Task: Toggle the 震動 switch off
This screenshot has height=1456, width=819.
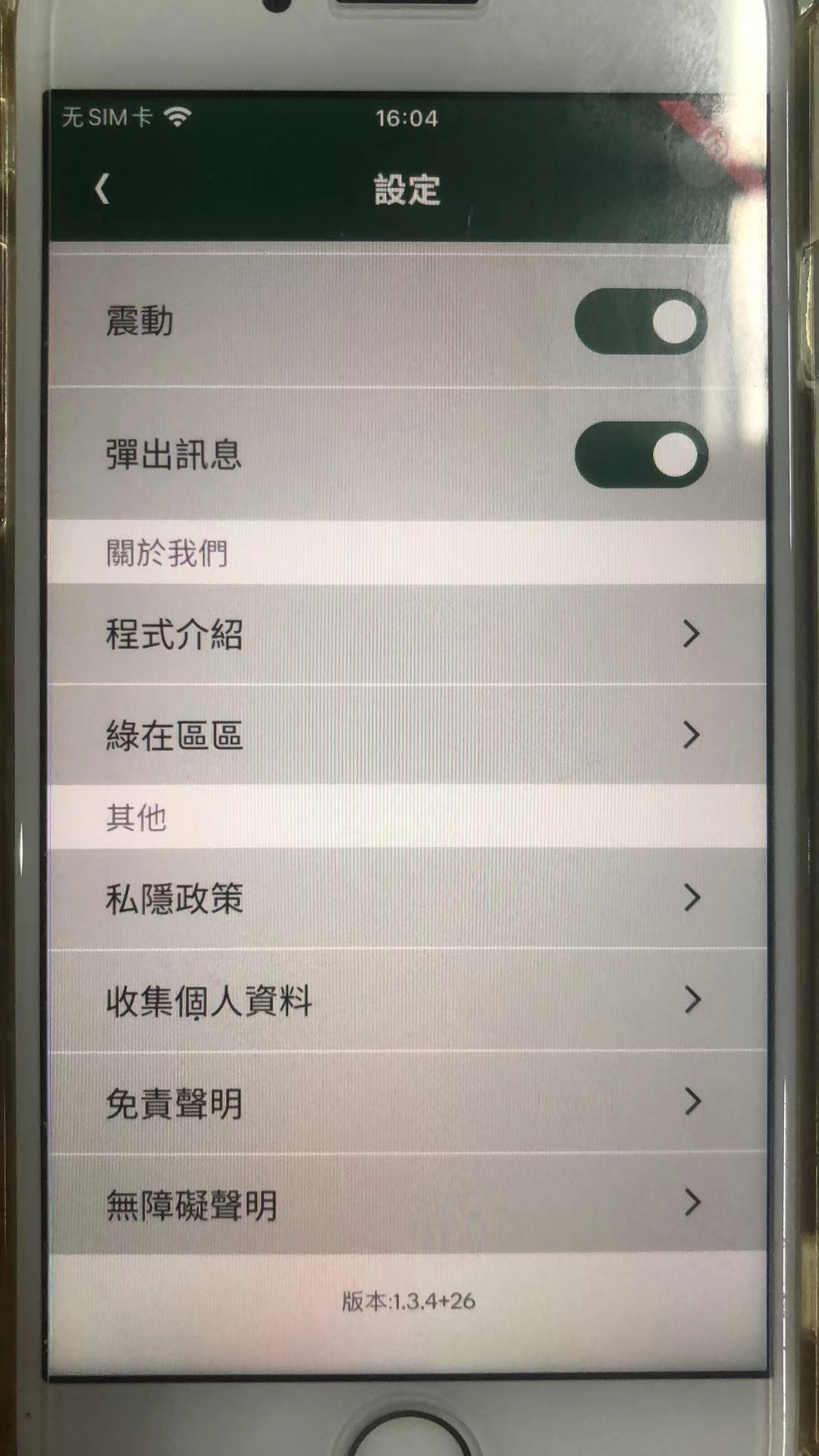Action: [x=641, y=322]
